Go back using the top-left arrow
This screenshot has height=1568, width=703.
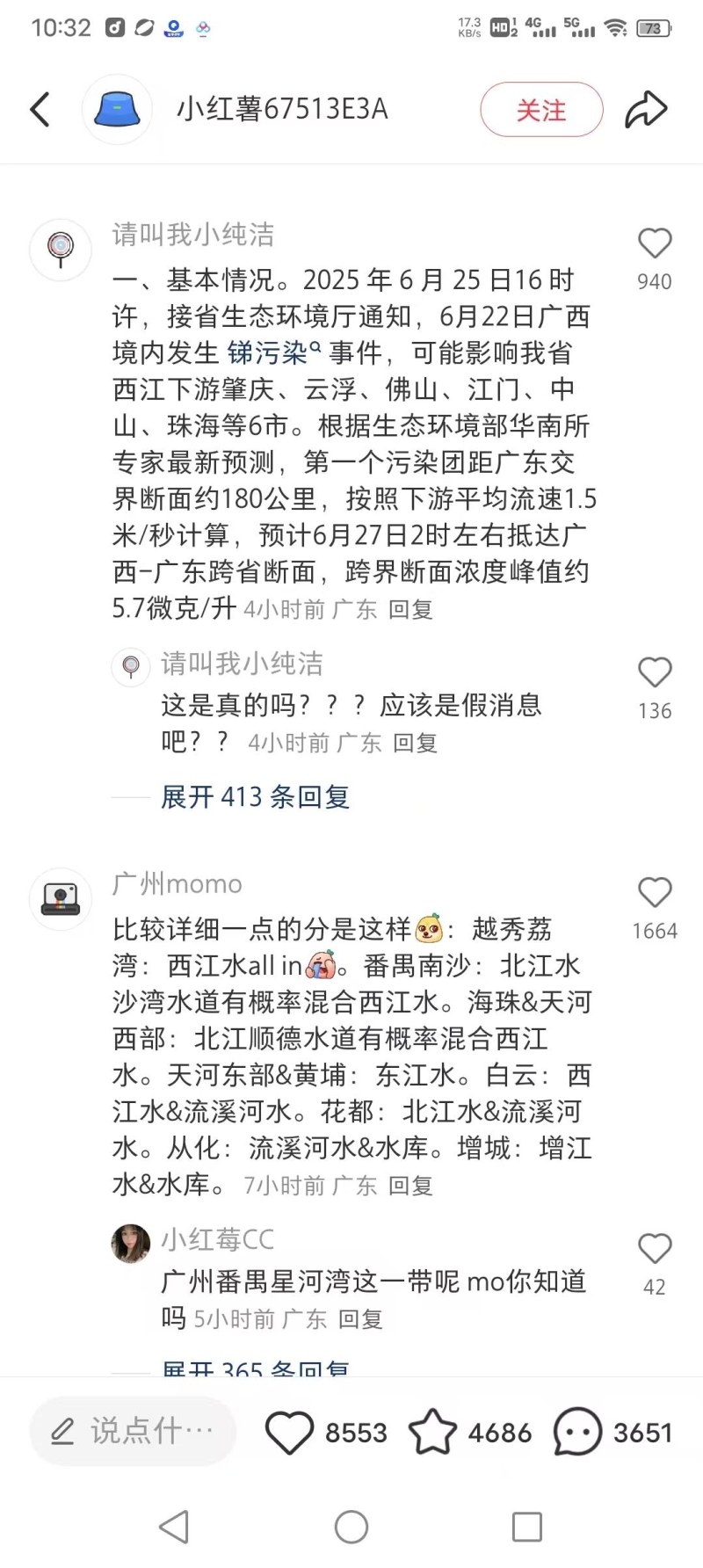click(40, 110)
